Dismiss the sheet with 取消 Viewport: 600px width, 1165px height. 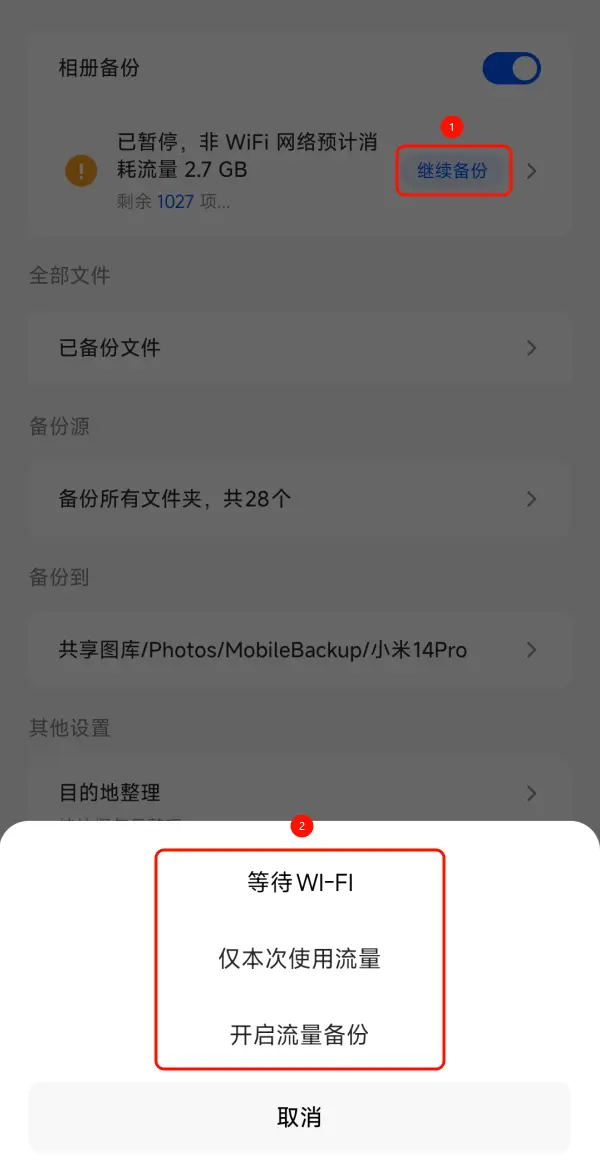(299, 1117)
